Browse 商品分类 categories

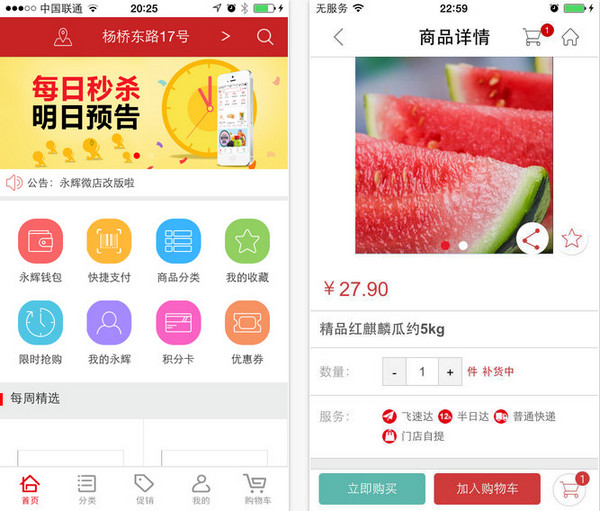click(178, 241)
